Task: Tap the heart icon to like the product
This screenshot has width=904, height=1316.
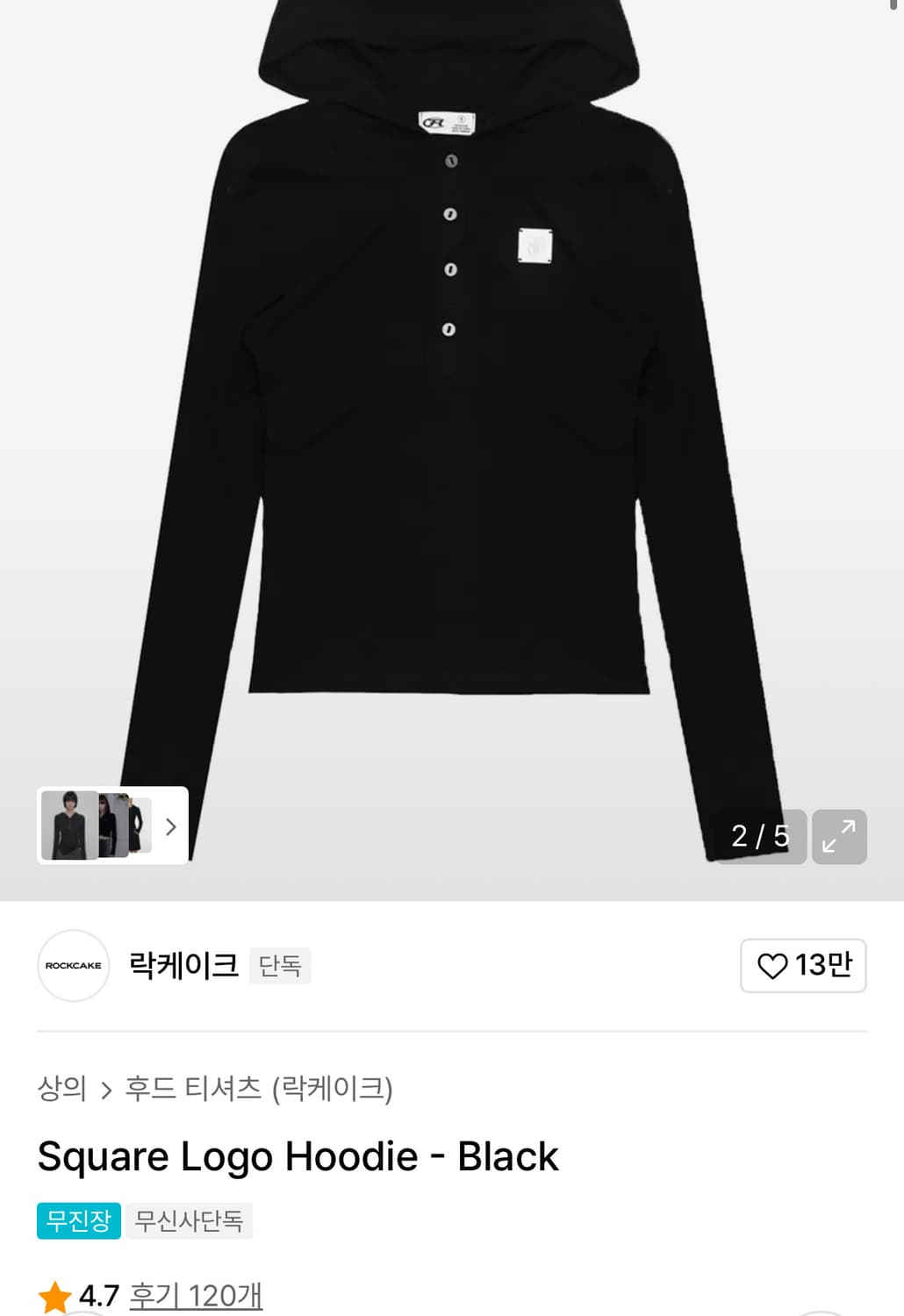Action: (776, 966)
